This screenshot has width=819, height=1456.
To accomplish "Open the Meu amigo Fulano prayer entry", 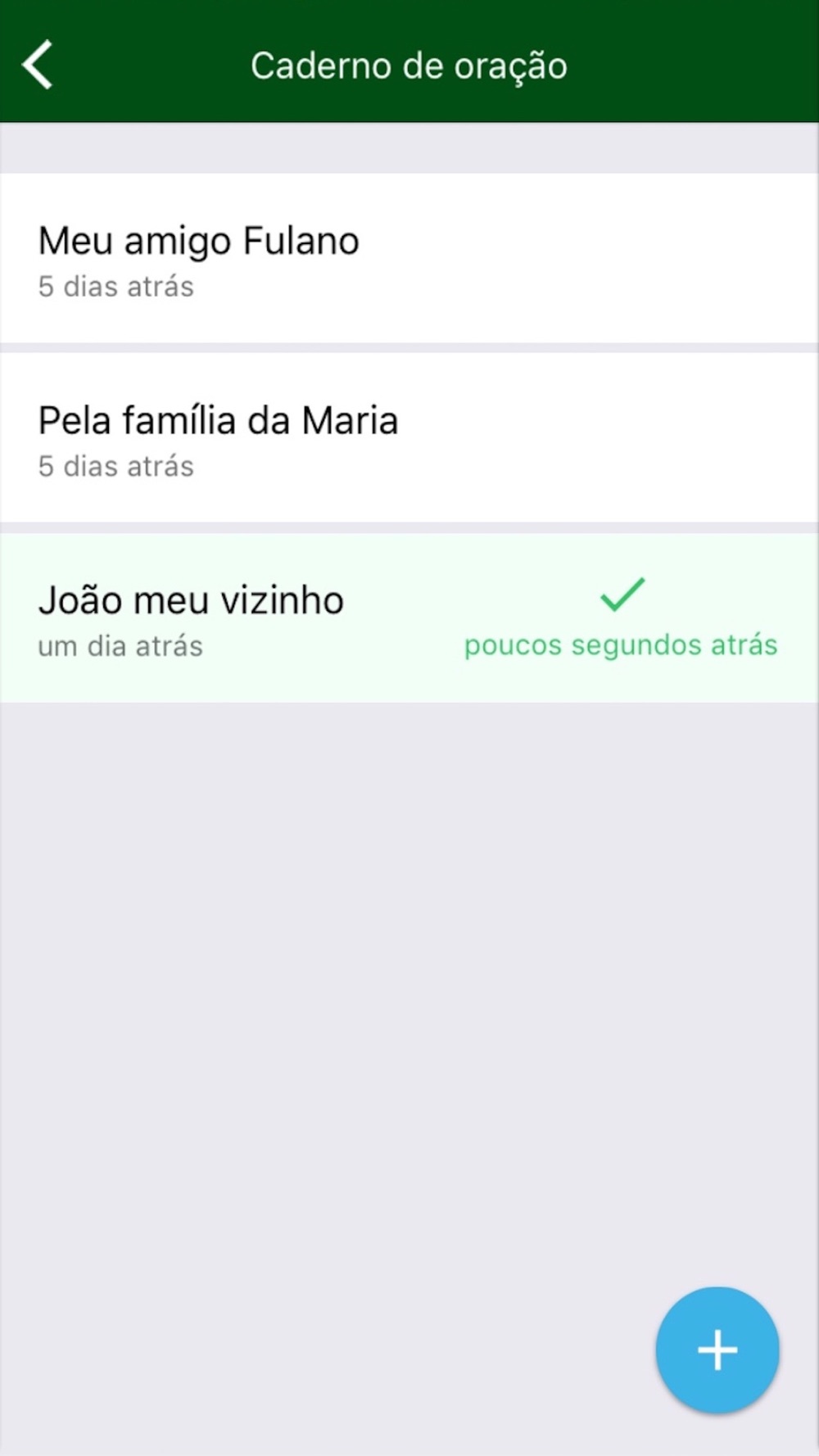I will coord(409,258).
